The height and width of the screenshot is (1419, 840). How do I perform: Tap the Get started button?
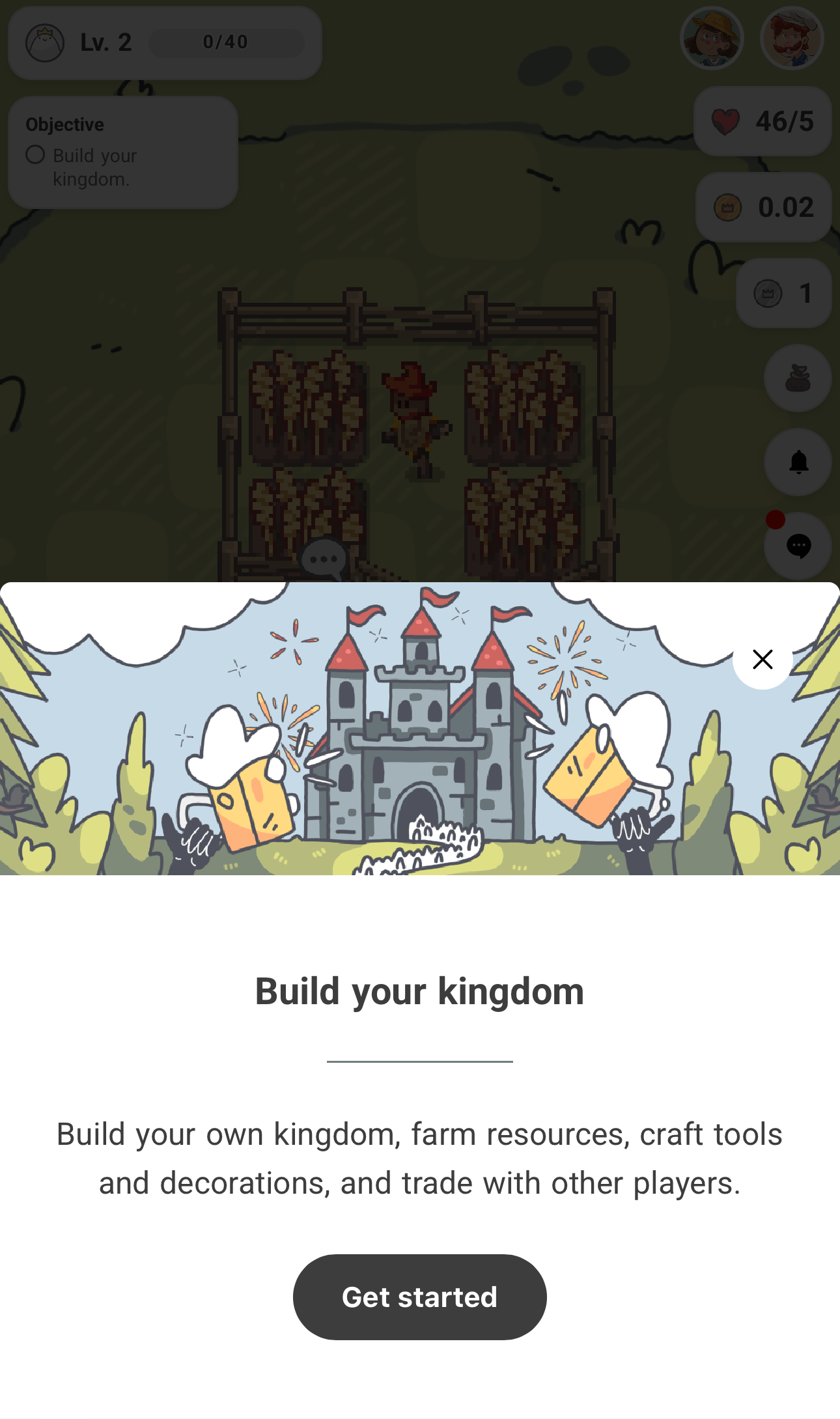[x=419, y=1297]
